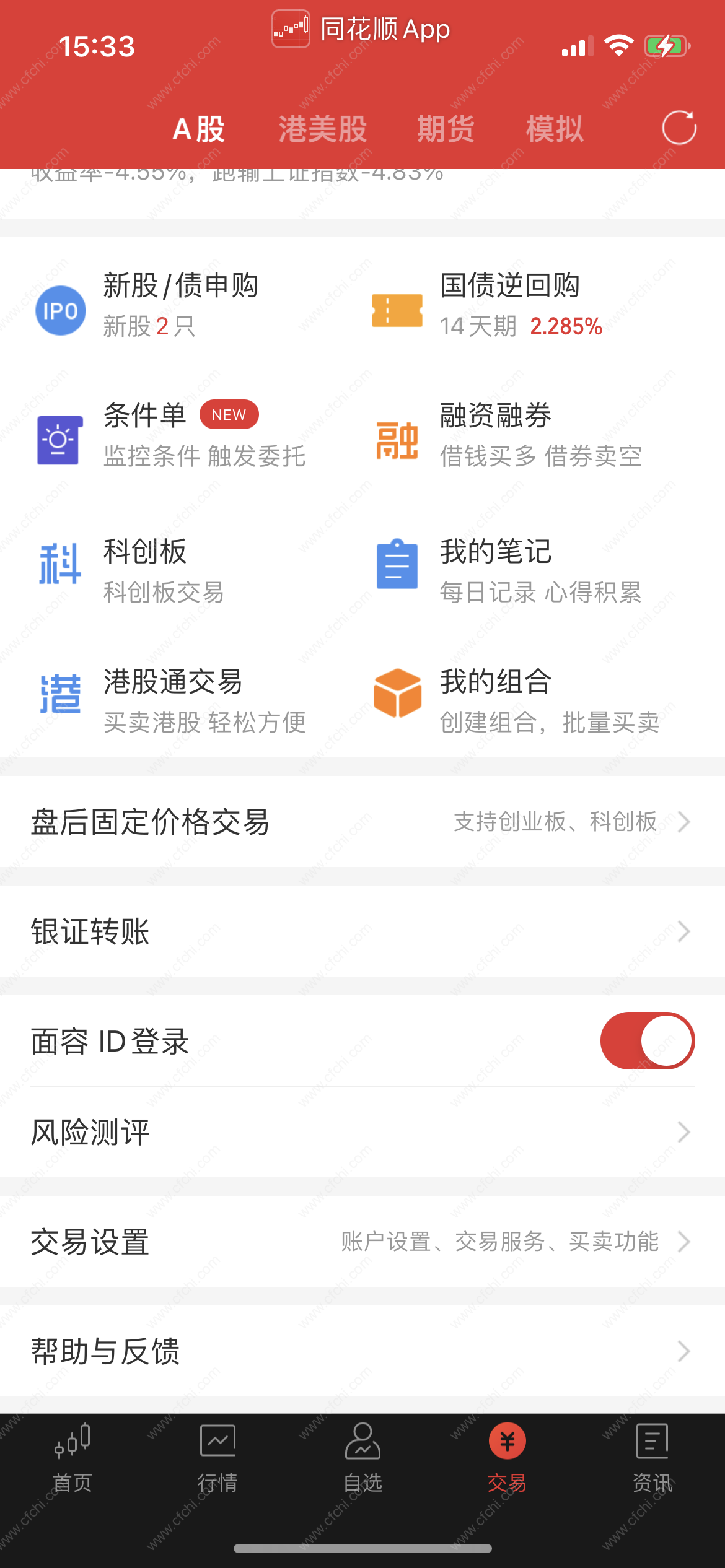
Task: Disable 面容 ID 登录 switch
Action: [647, 1041]
